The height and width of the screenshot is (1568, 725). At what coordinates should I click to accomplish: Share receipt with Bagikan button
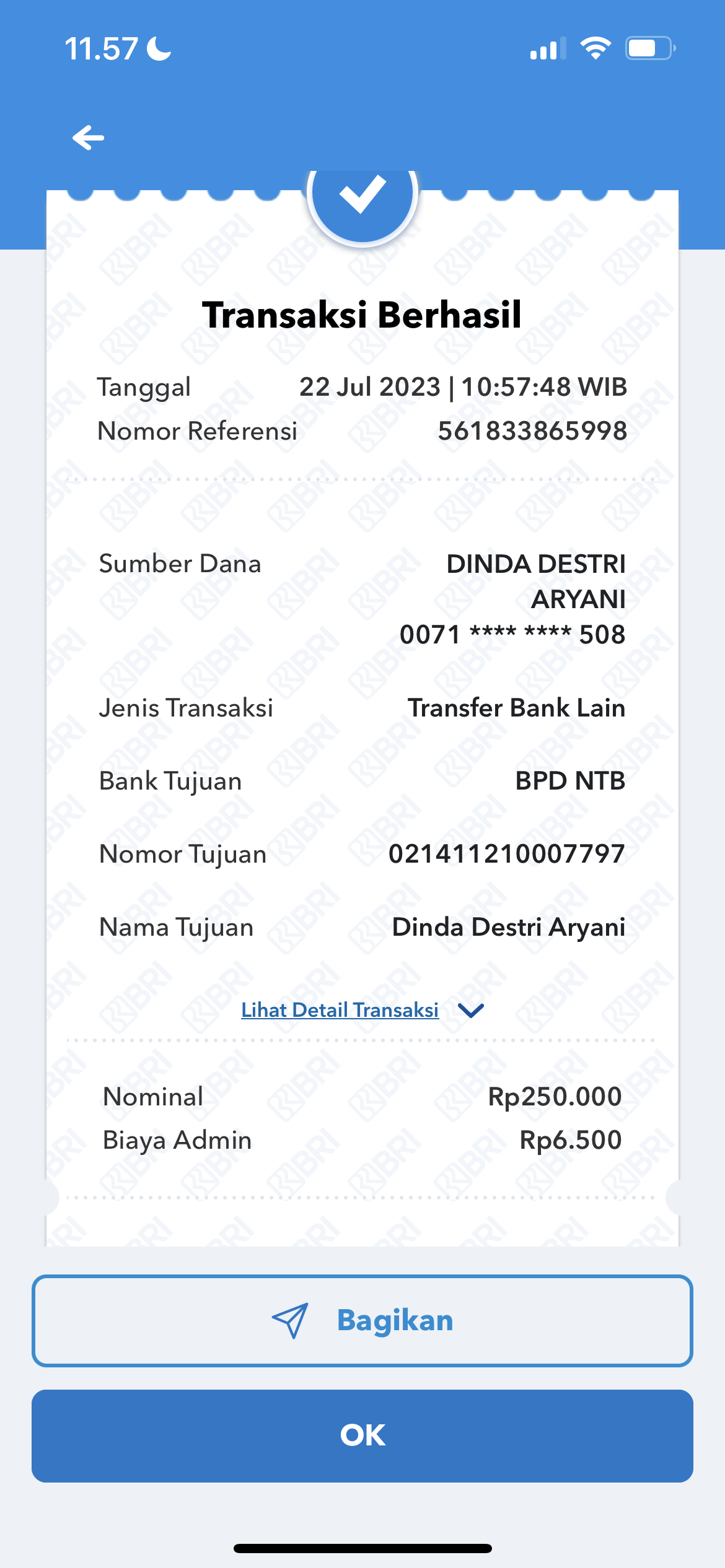362,1321
